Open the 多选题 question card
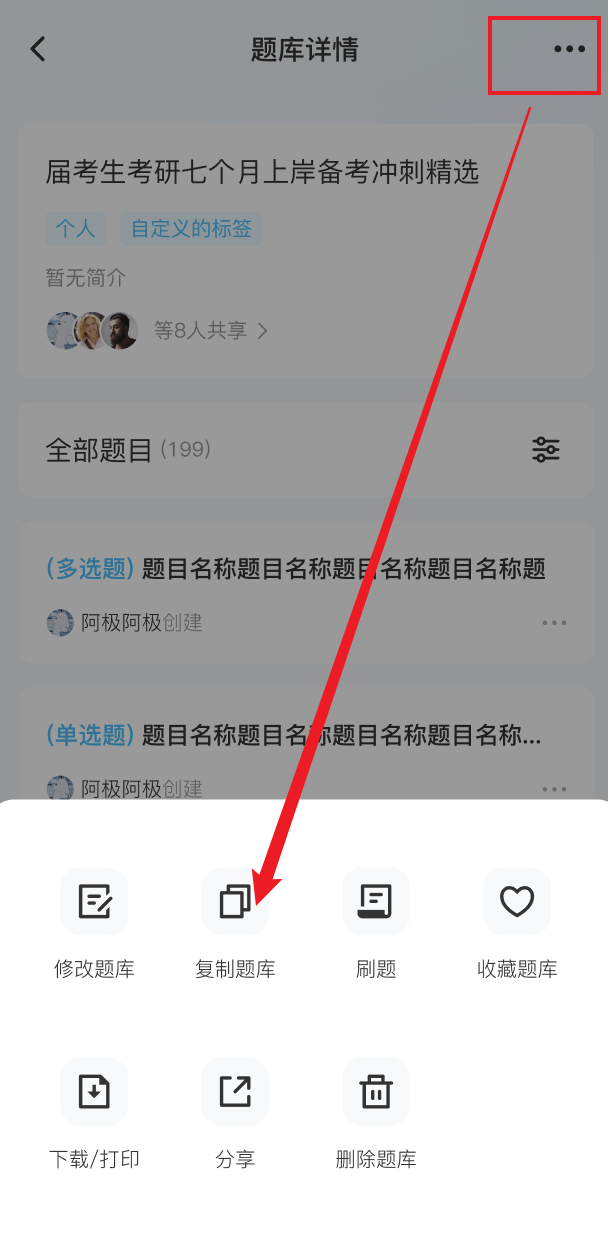Viewport: 608px width, 1234px height. tap(295, 569)
